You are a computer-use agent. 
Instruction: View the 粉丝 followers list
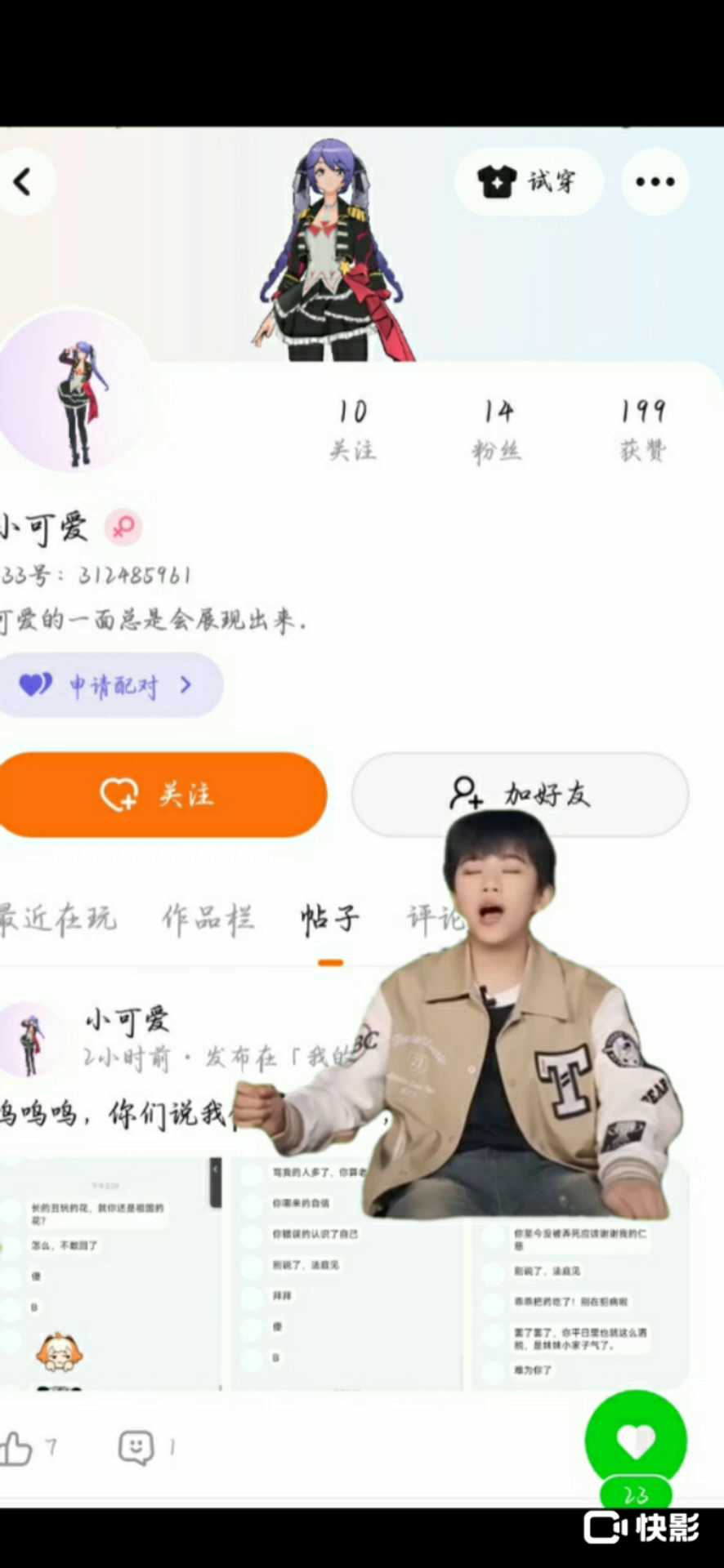click(x=497, y=430)
